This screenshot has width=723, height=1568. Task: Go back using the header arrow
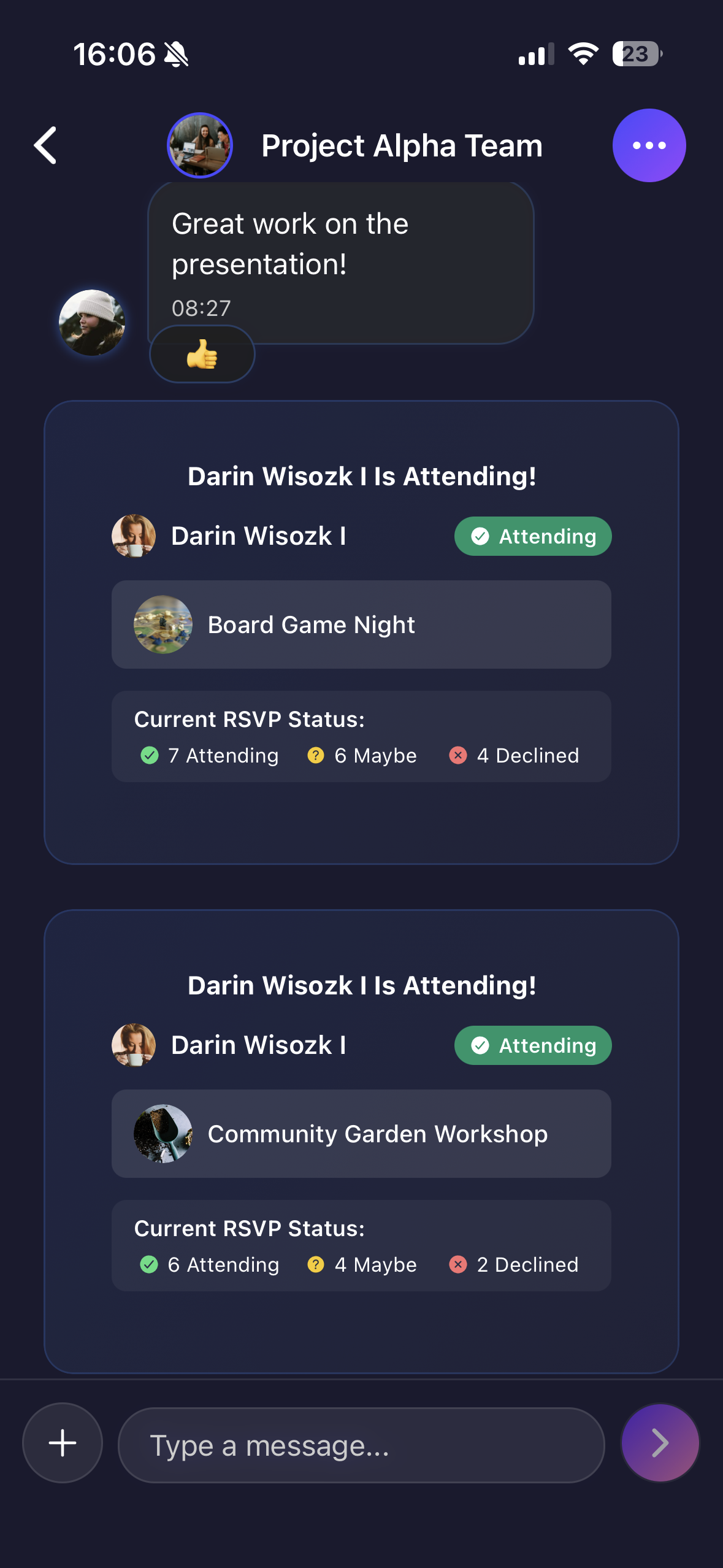click(45, 145)
